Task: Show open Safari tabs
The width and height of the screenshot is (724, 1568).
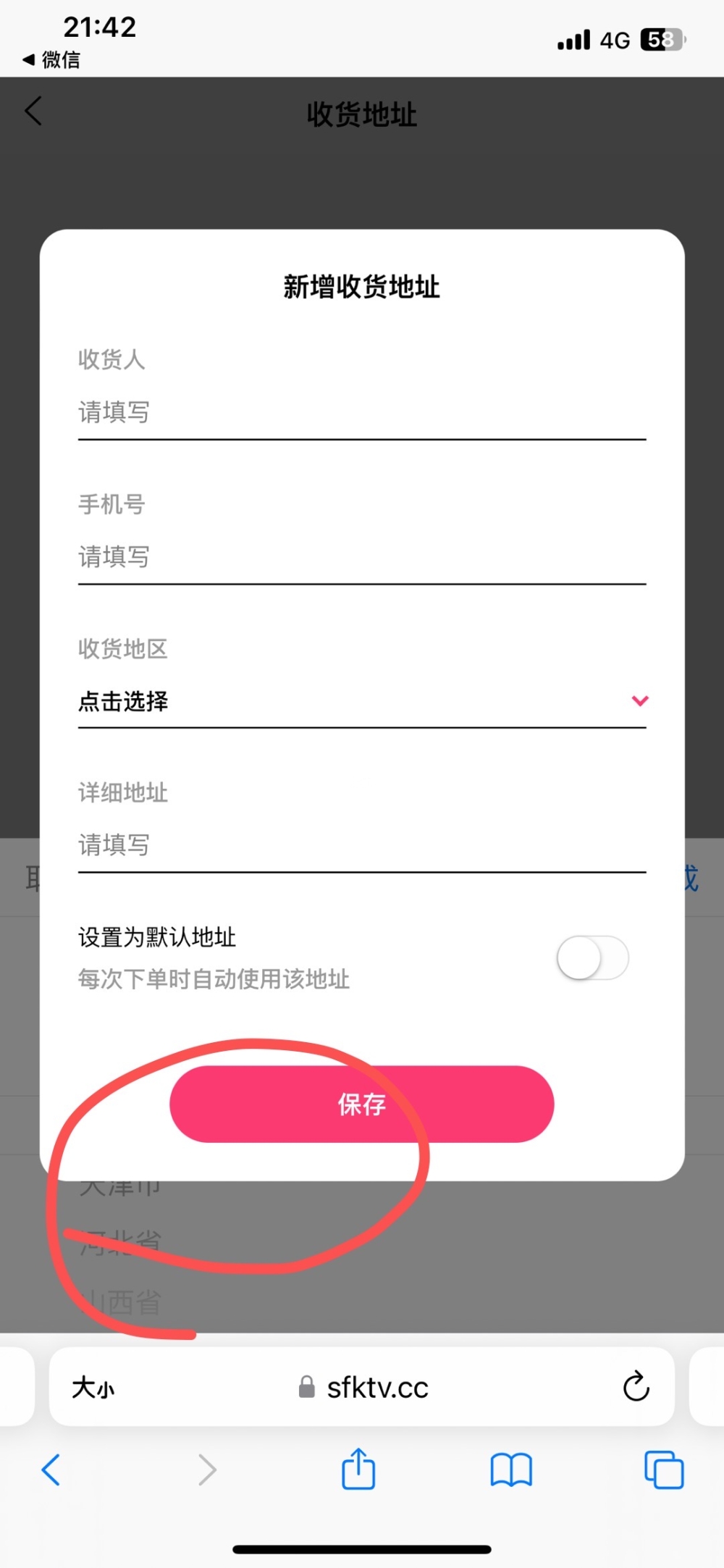Action: 663,1470
